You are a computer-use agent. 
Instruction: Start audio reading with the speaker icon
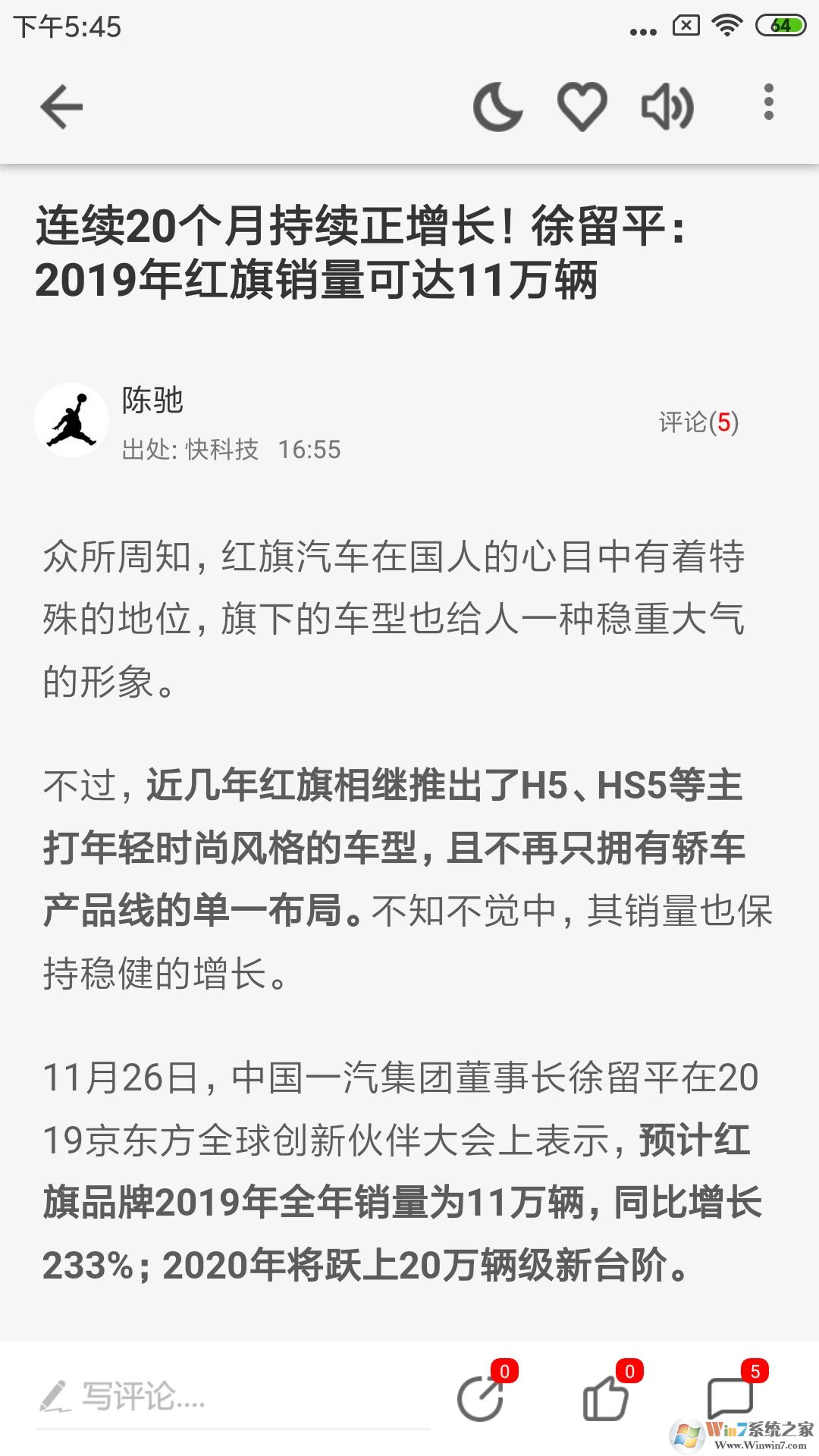[x=667, y=106]
